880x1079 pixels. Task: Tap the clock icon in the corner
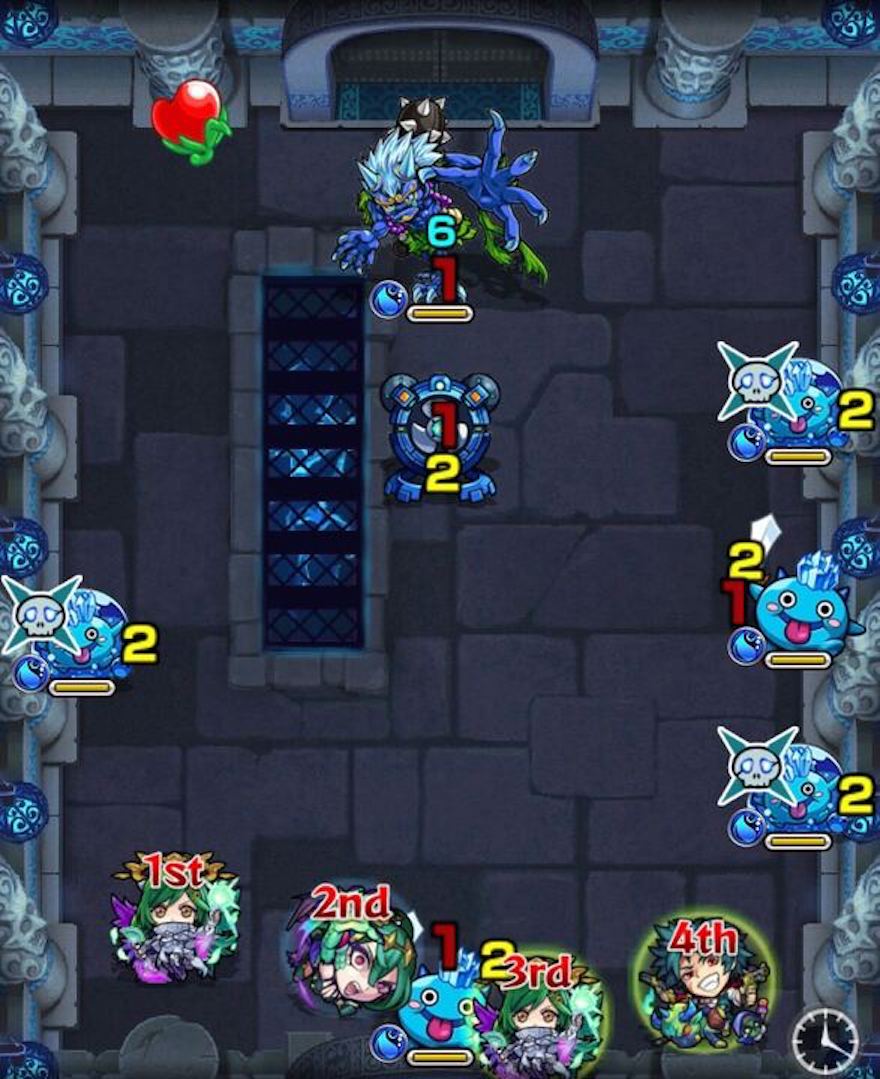825,1041
